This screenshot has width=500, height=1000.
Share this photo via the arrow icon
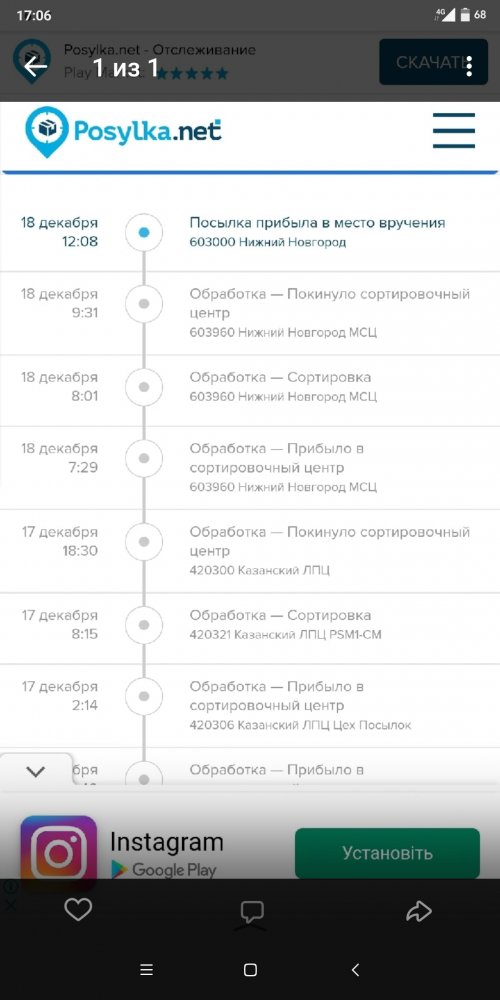pos(419,911)
